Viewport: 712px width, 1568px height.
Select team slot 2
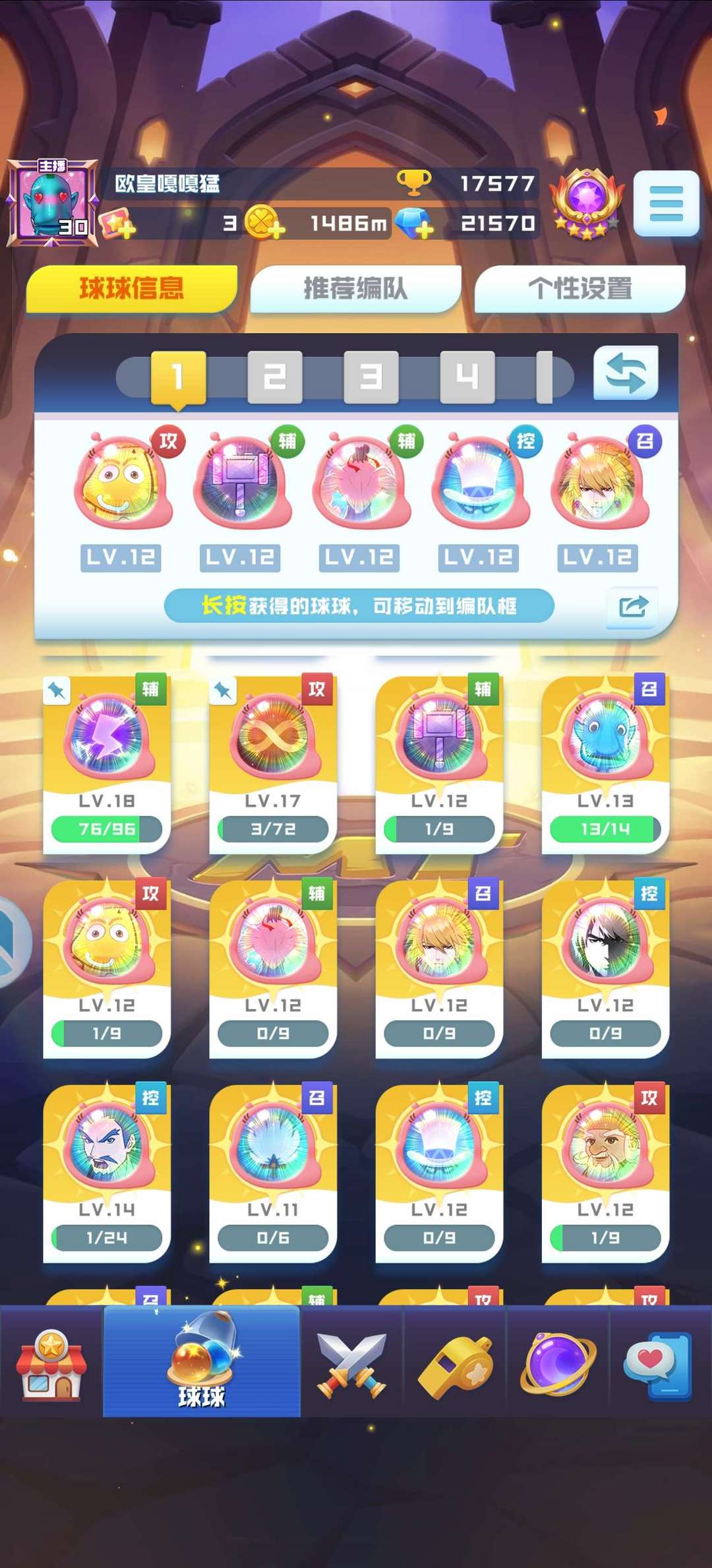[x=274, y=377]
